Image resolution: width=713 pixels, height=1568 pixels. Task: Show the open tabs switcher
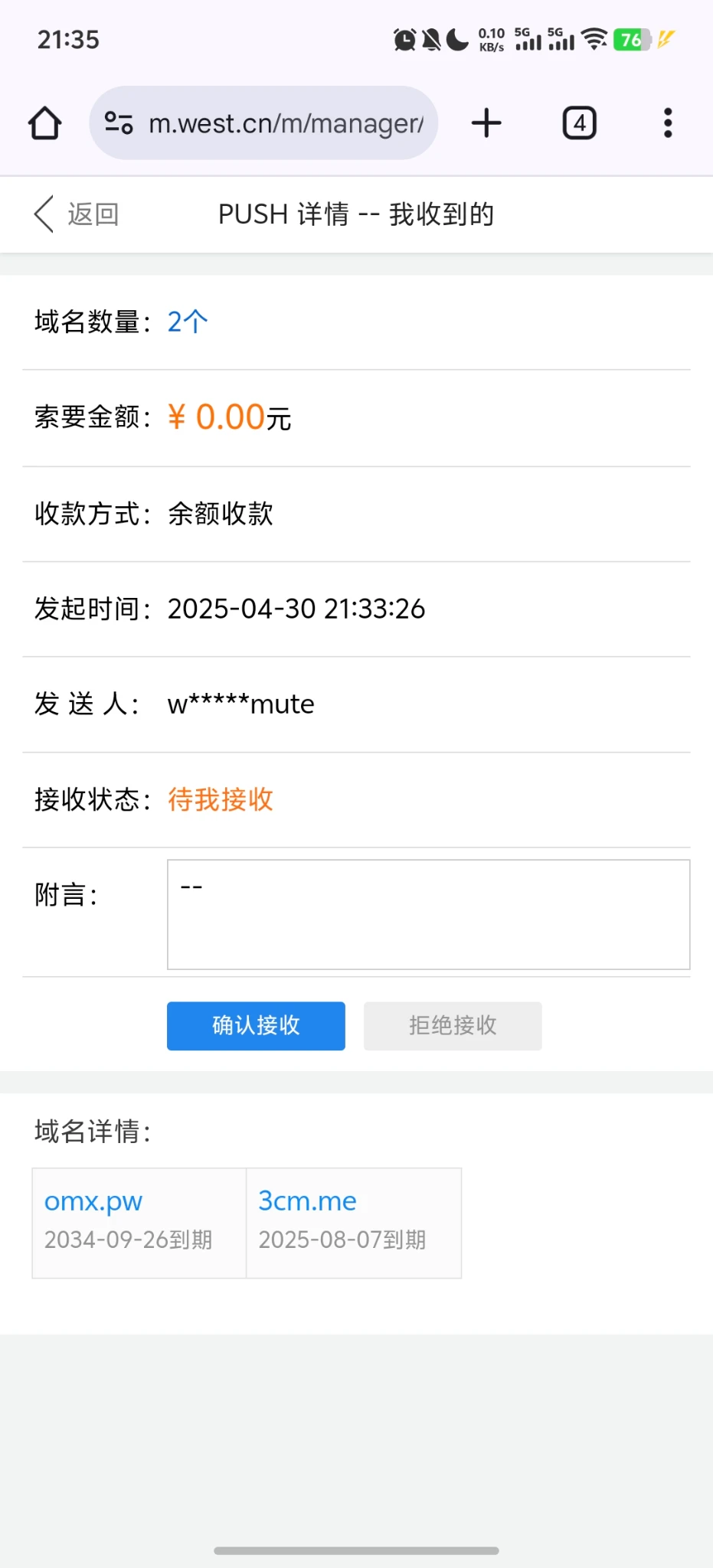click(x=580, y=123)
